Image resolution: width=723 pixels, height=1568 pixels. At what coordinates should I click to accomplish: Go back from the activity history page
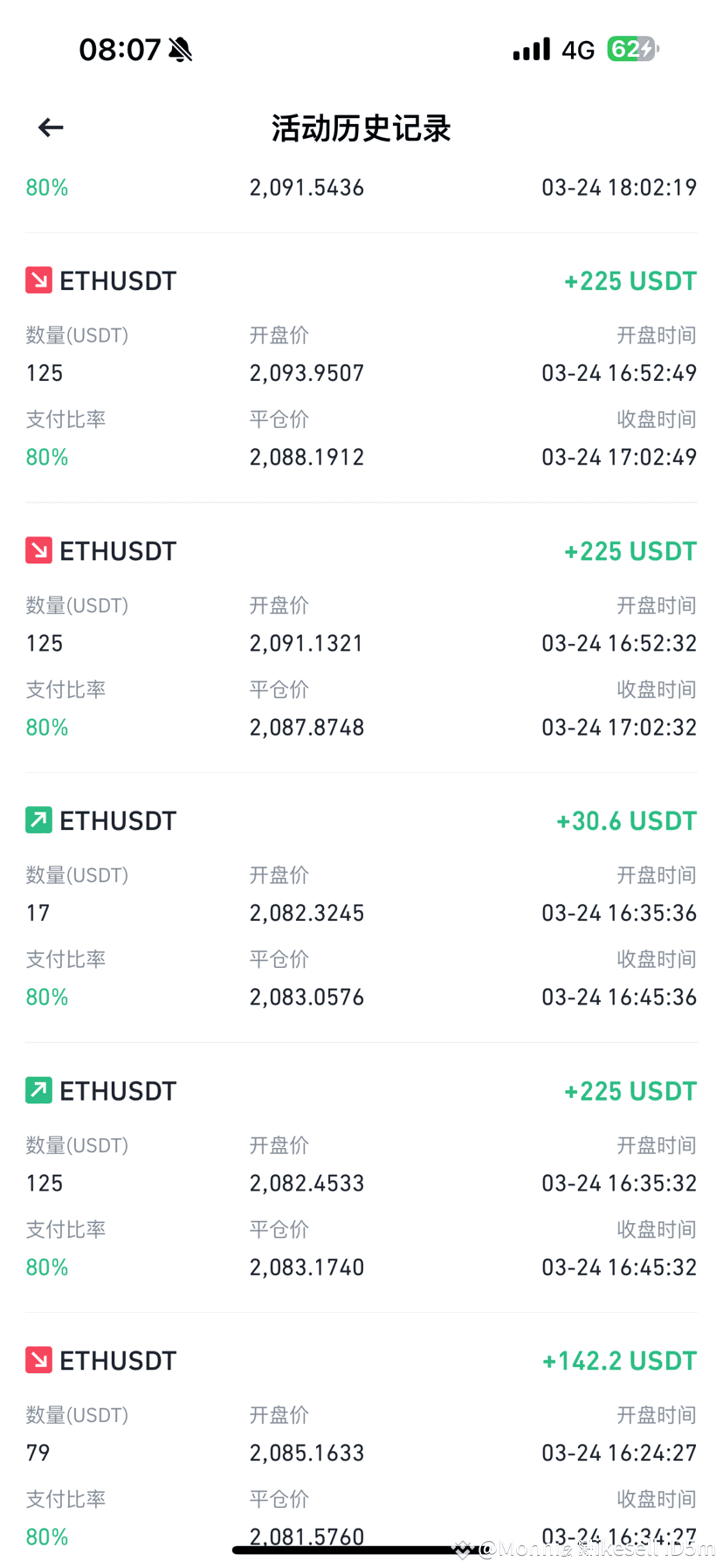point(51,128)
